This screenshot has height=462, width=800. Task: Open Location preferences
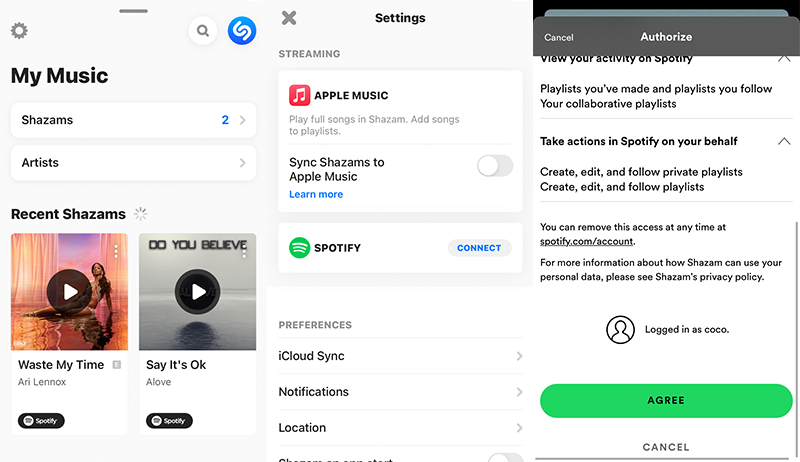click(400, 427)
